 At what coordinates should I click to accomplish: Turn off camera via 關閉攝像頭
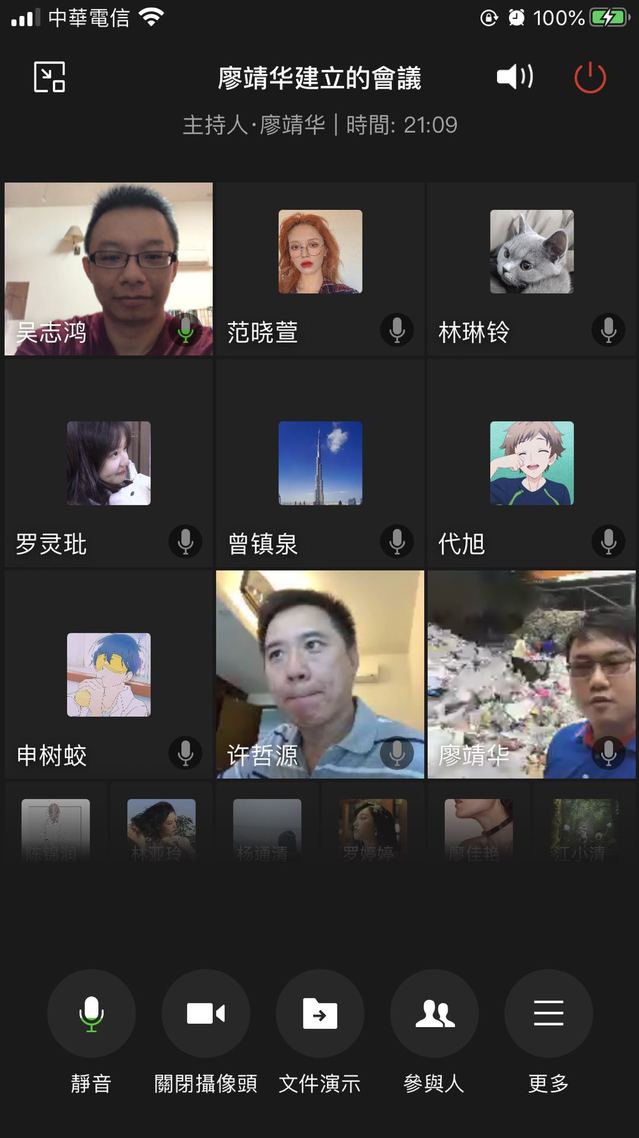click(206, 1014)
